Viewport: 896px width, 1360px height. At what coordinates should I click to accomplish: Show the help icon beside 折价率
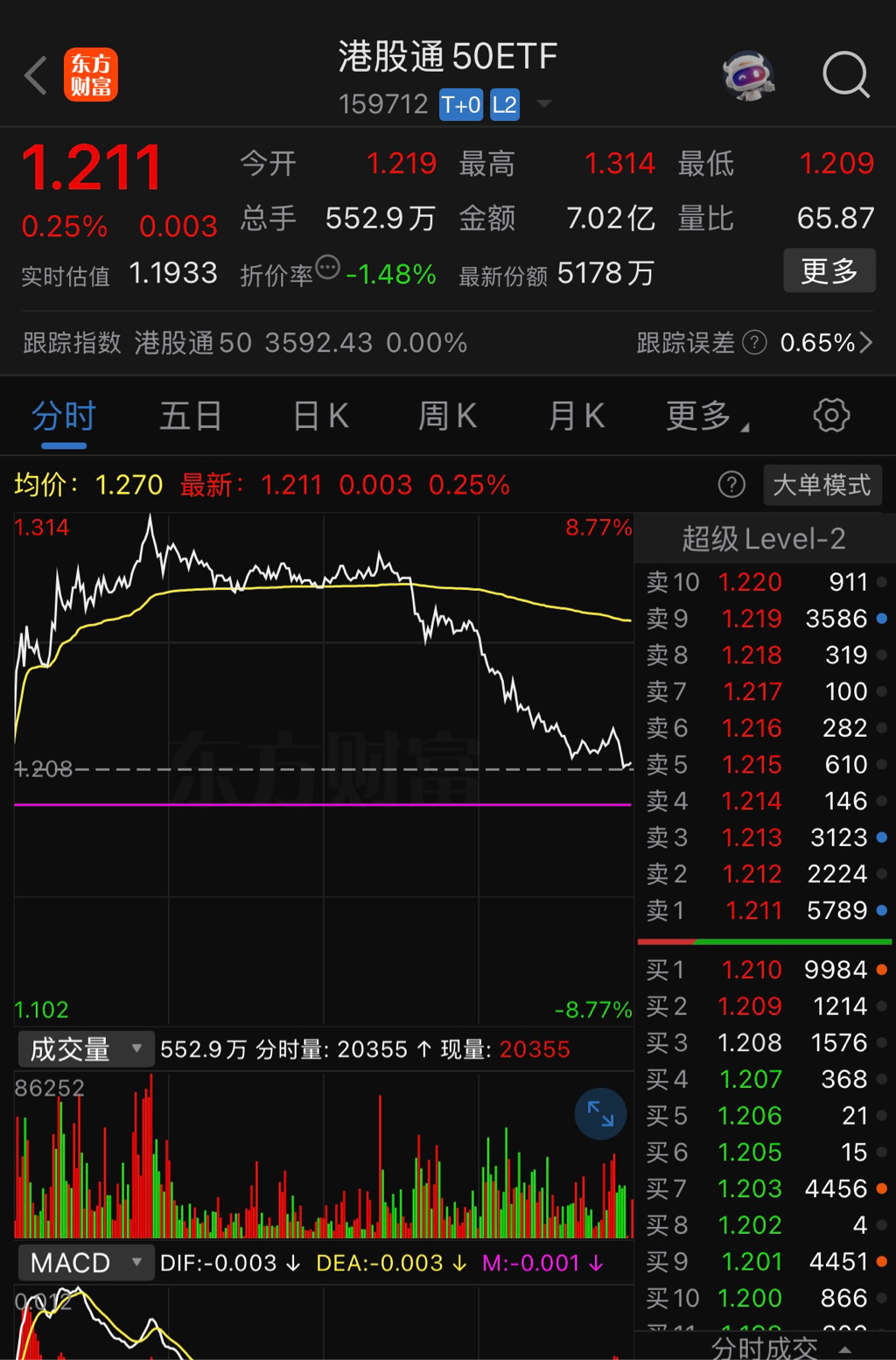click(327, 267)
